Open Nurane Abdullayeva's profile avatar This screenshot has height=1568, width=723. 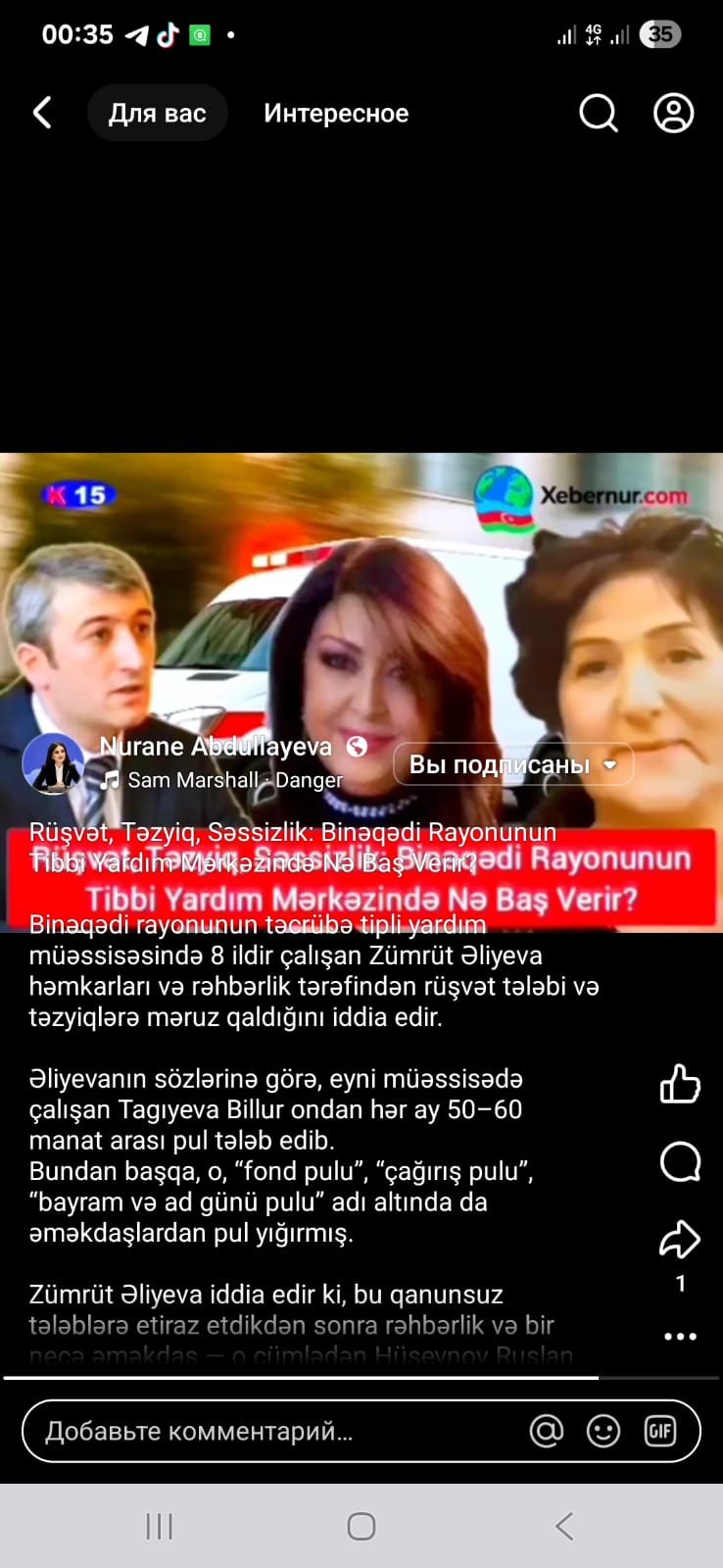click(54, 762)
